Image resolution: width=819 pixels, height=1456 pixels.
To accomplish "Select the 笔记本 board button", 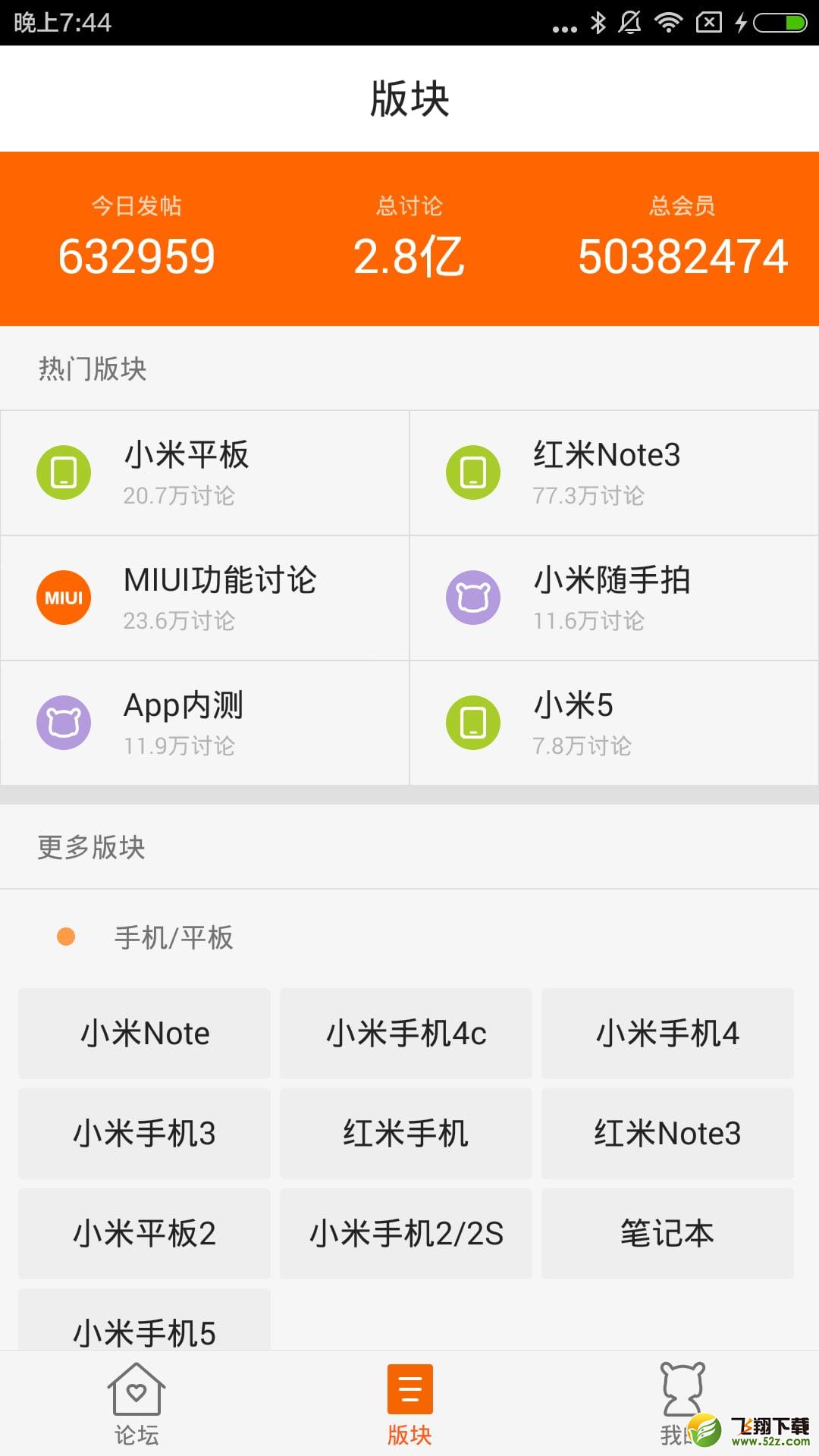I will coord(667,1233).
